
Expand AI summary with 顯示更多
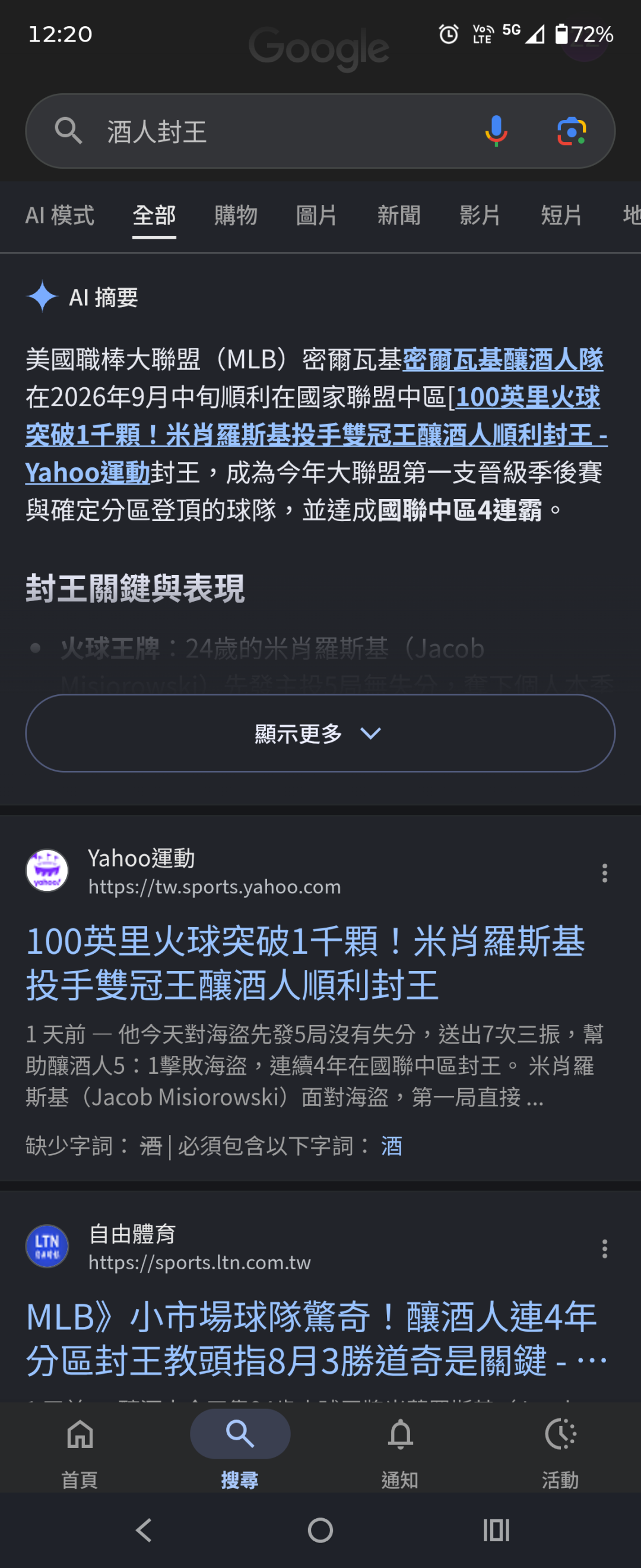pos(320,734)
